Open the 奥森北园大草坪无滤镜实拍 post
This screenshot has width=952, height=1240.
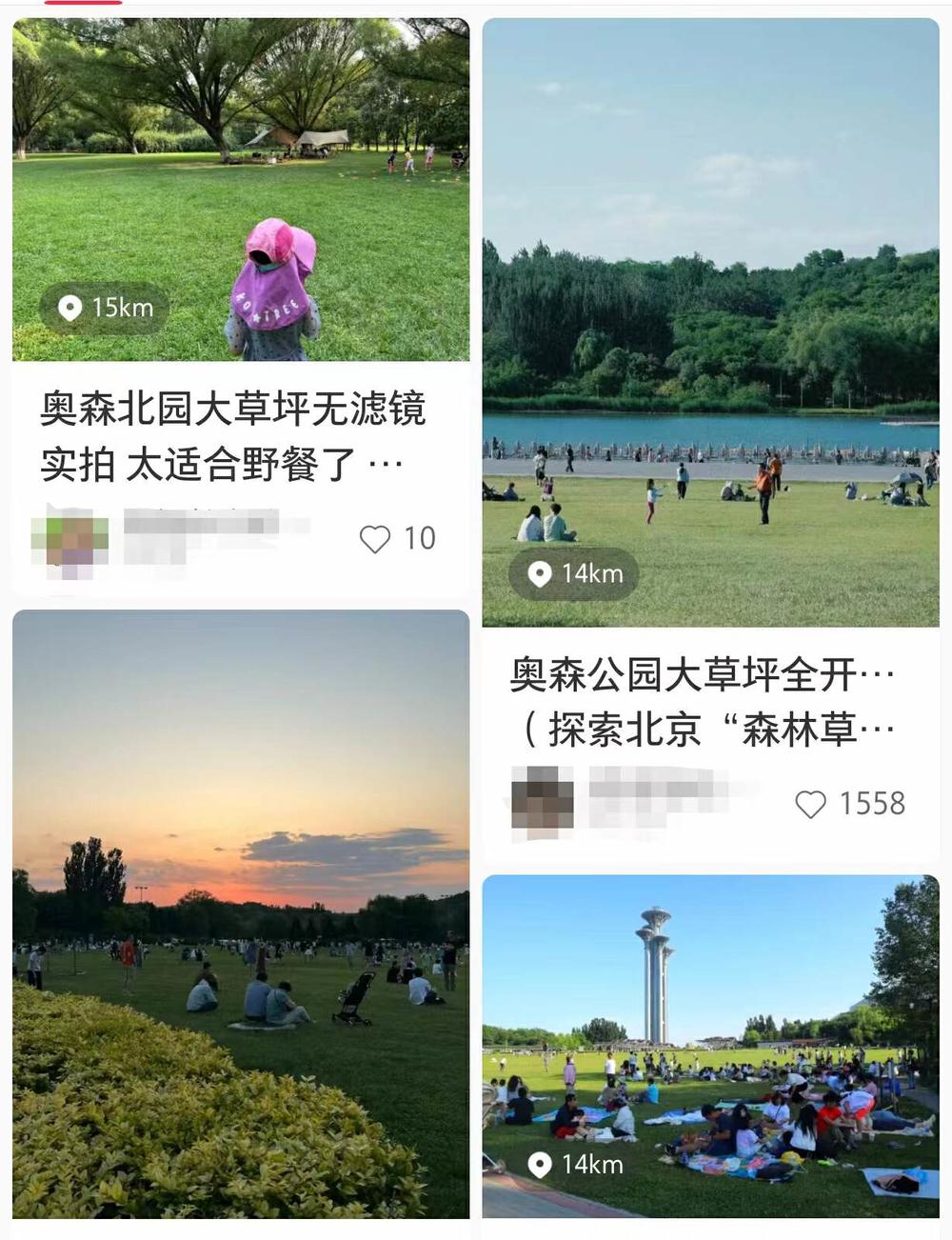[233, 436]
